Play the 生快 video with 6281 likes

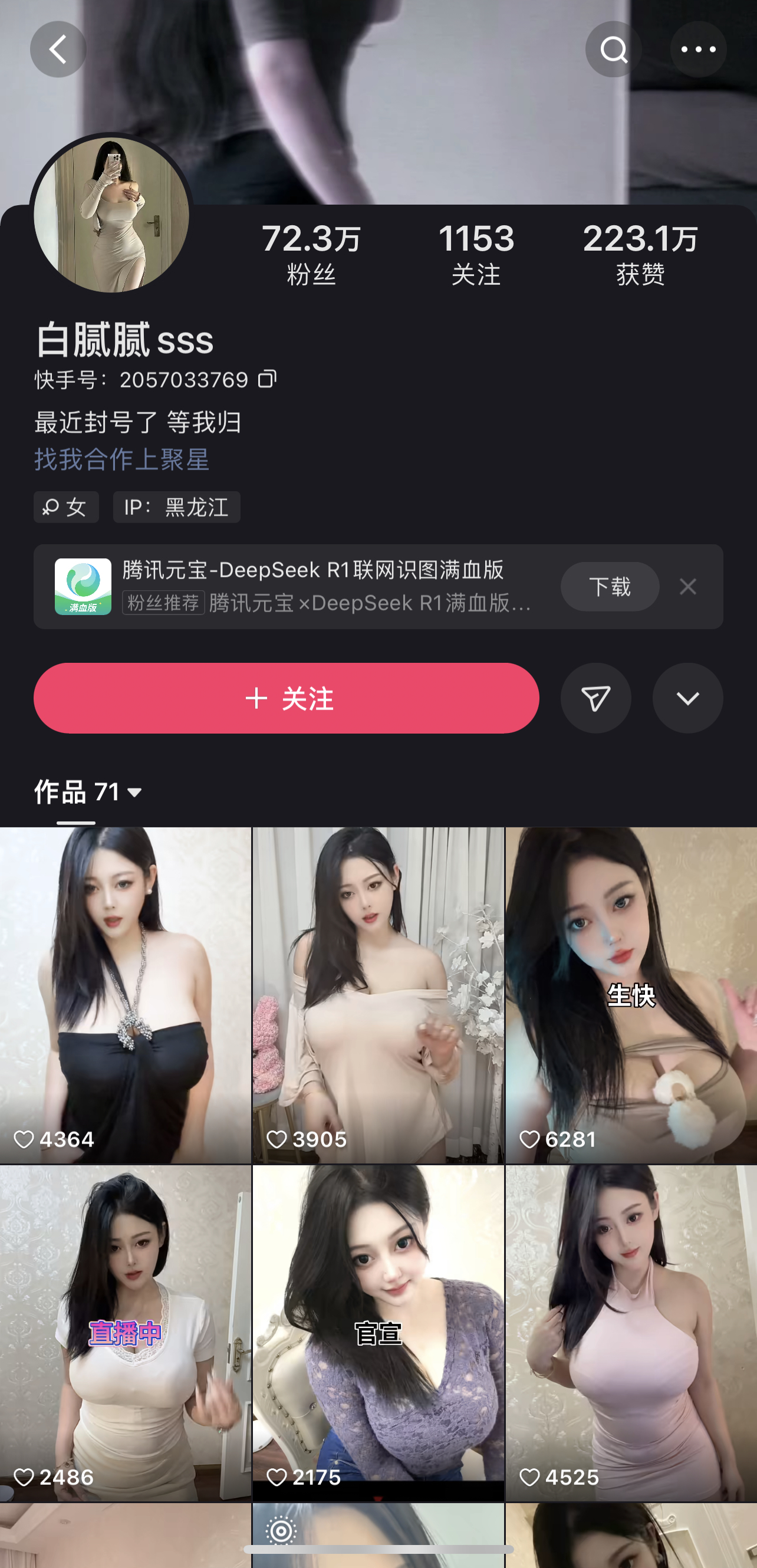click(631, 995)
